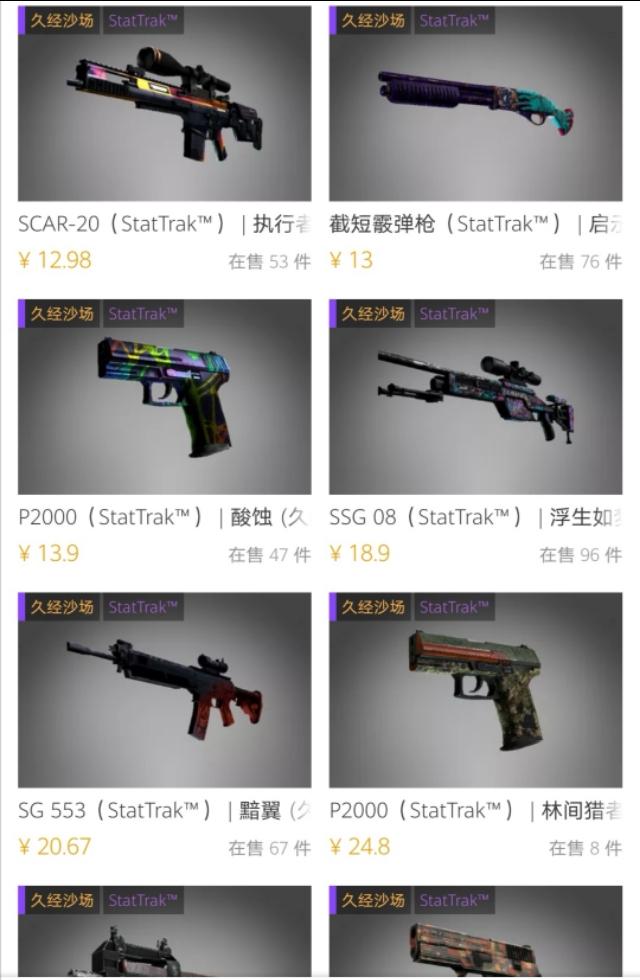Open the SCAR-20 StatTrak listing at ¥12.98

164,105
